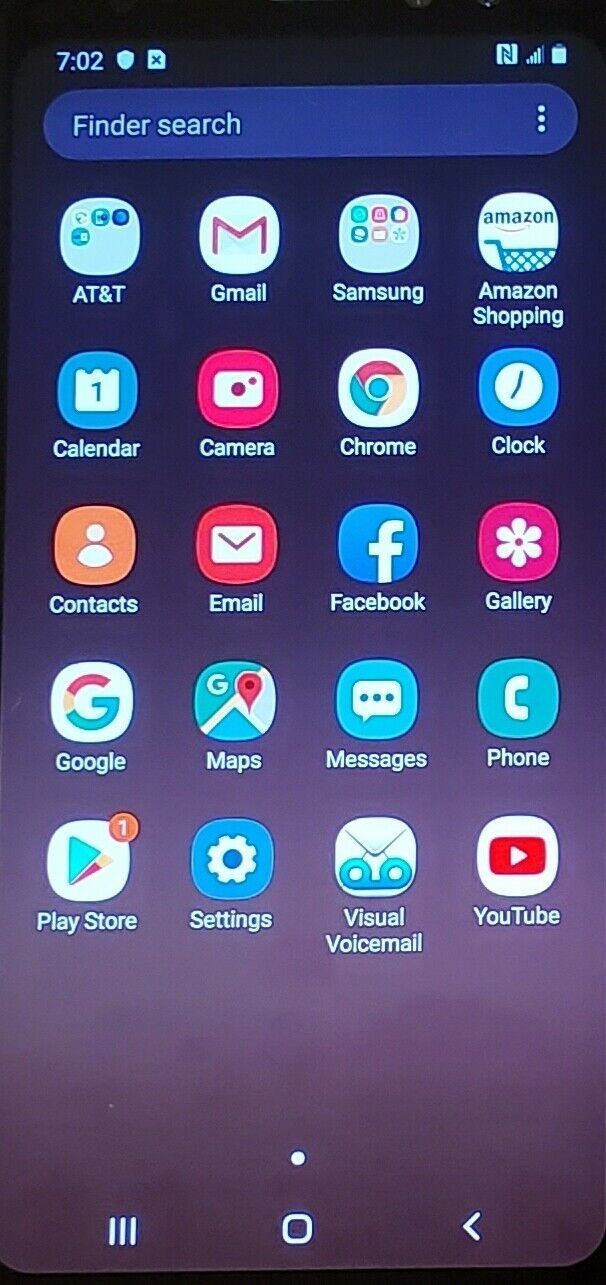
Task: Open the AT&T folder
Action: (99, 236)
